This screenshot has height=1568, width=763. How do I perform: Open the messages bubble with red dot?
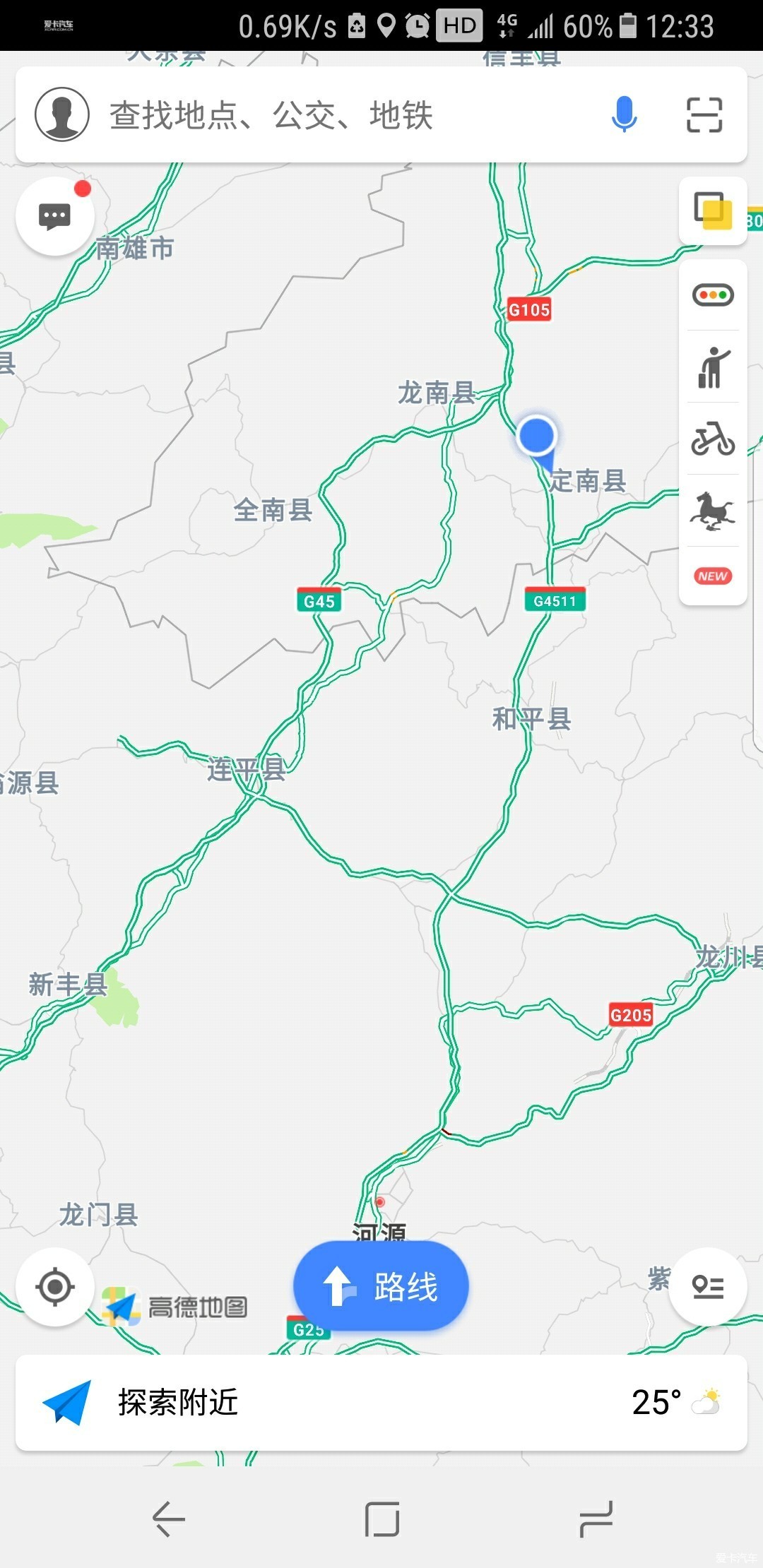tap(55, 217)
